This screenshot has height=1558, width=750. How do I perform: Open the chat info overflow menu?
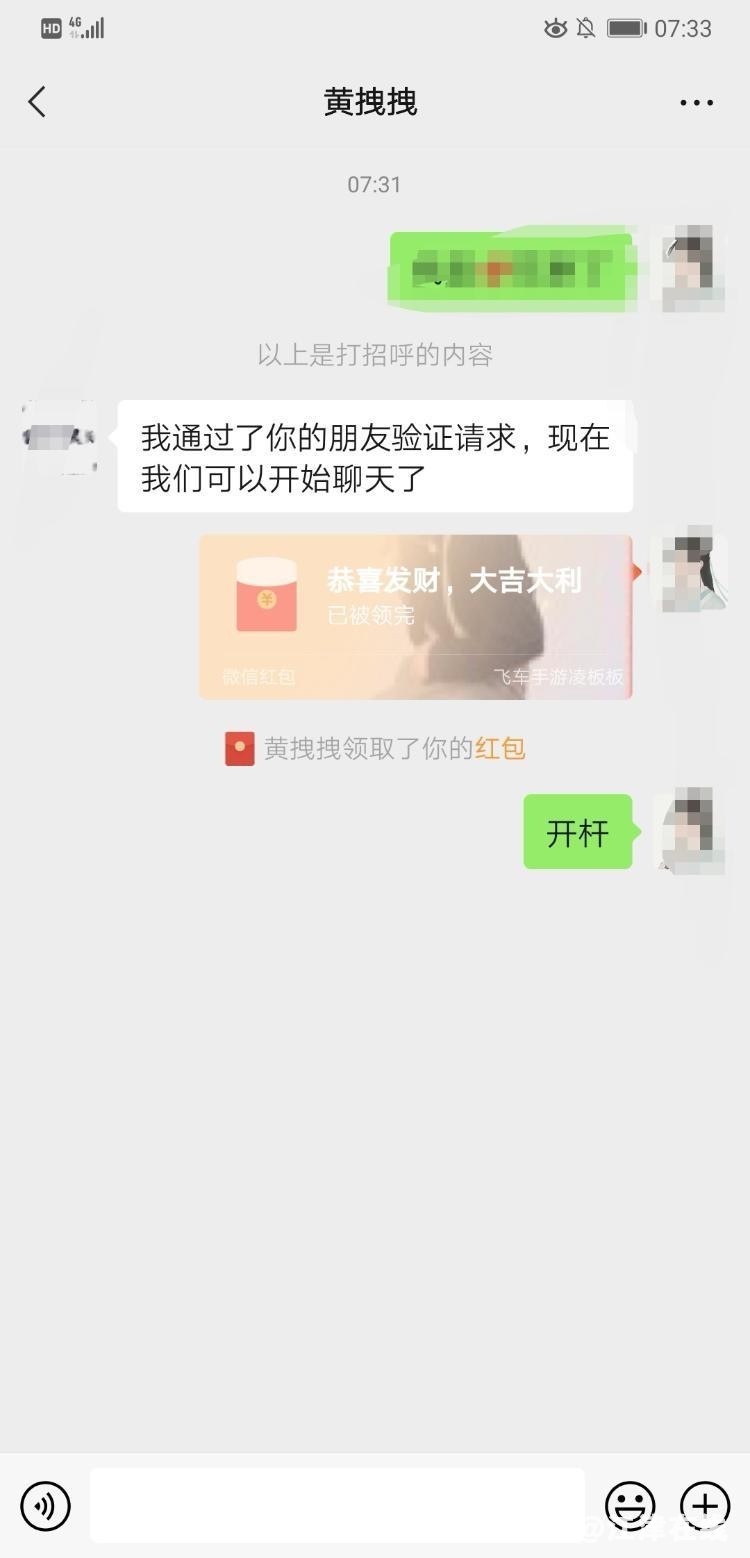tap(696, 102)
